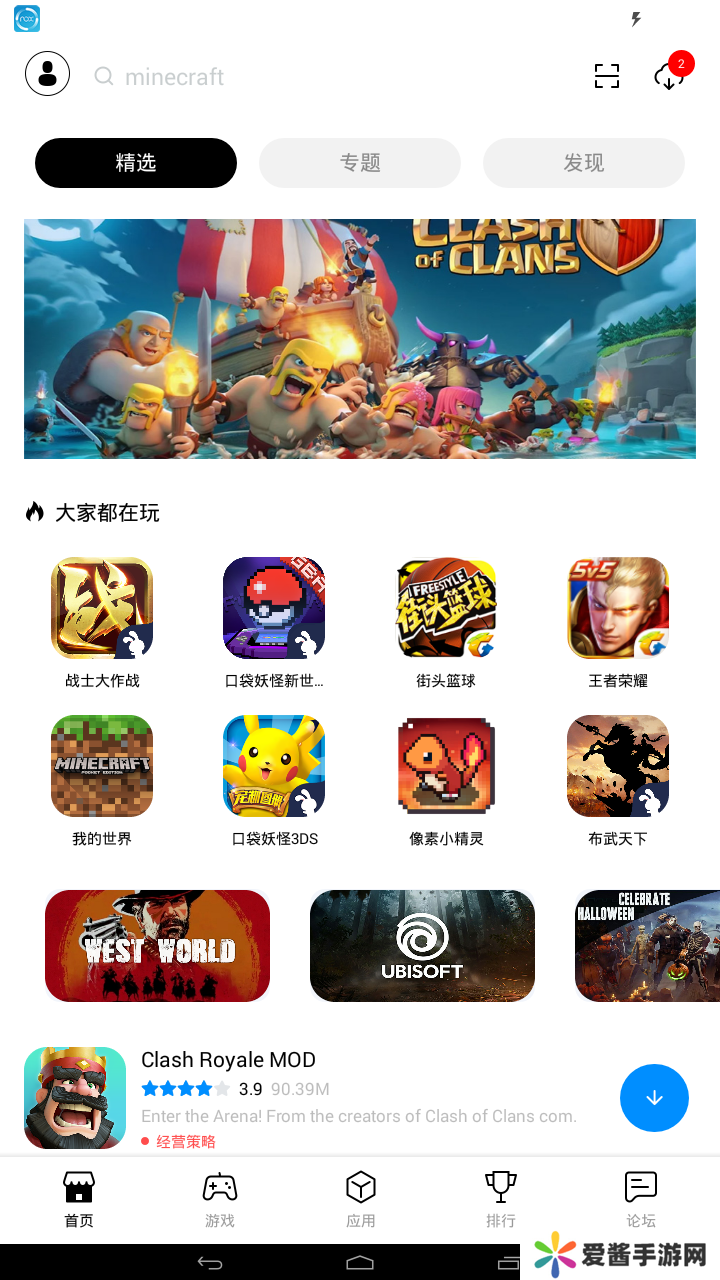
Task: Open 我的世界 Minecraft app
Action: (102, 766)
